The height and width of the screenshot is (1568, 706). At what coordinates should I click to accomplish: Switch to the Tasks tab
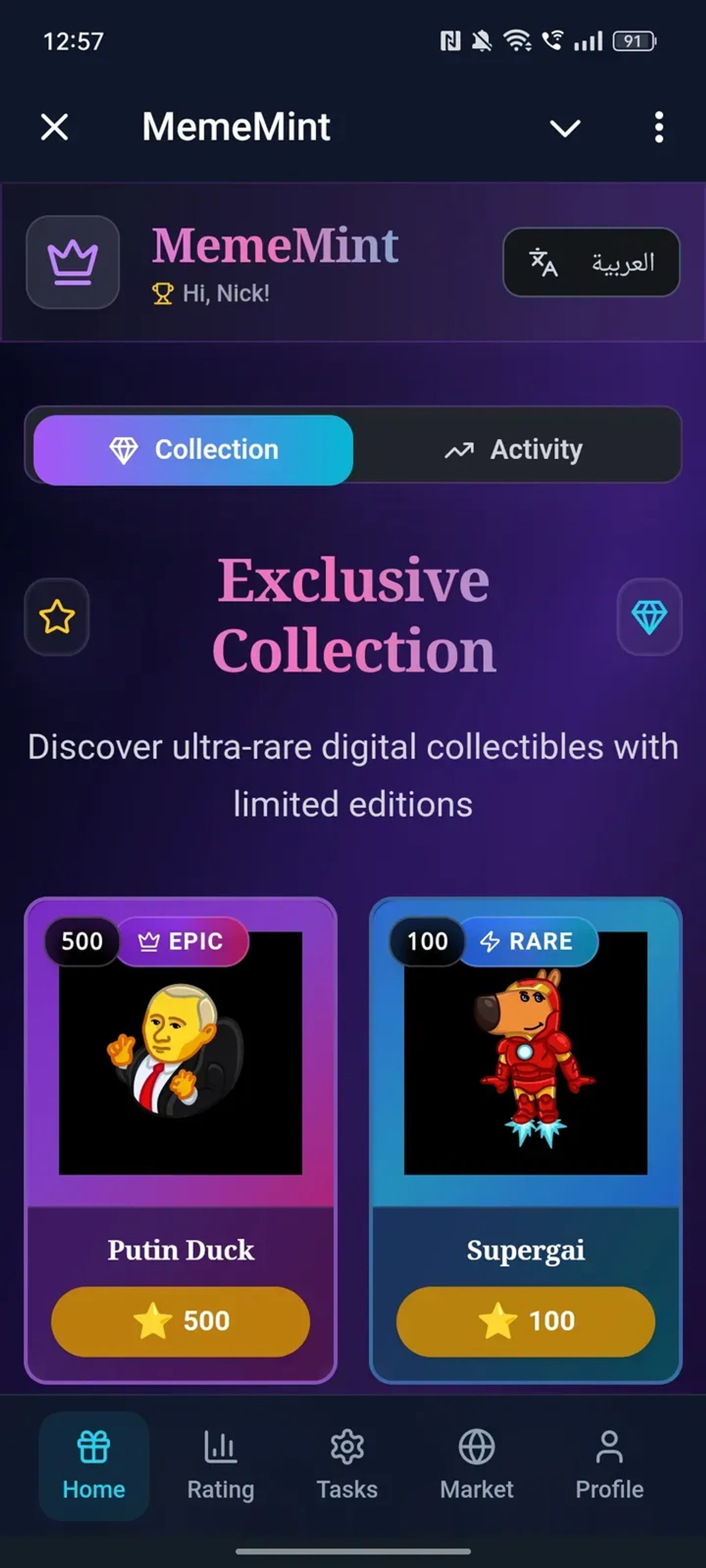tap(347, 1464)
